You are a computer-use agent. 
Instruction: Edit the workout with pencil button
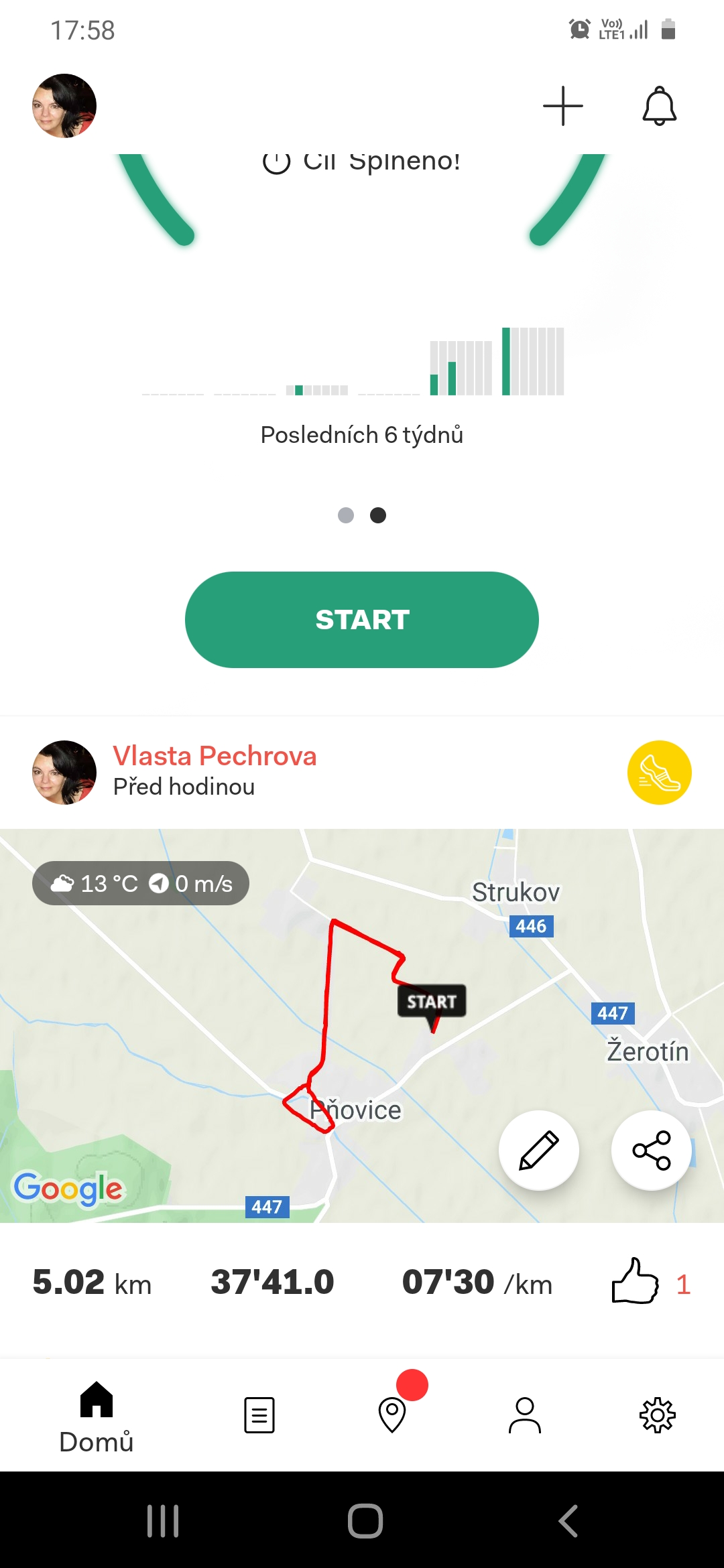pyautogui.click(x=539, y=1151)
